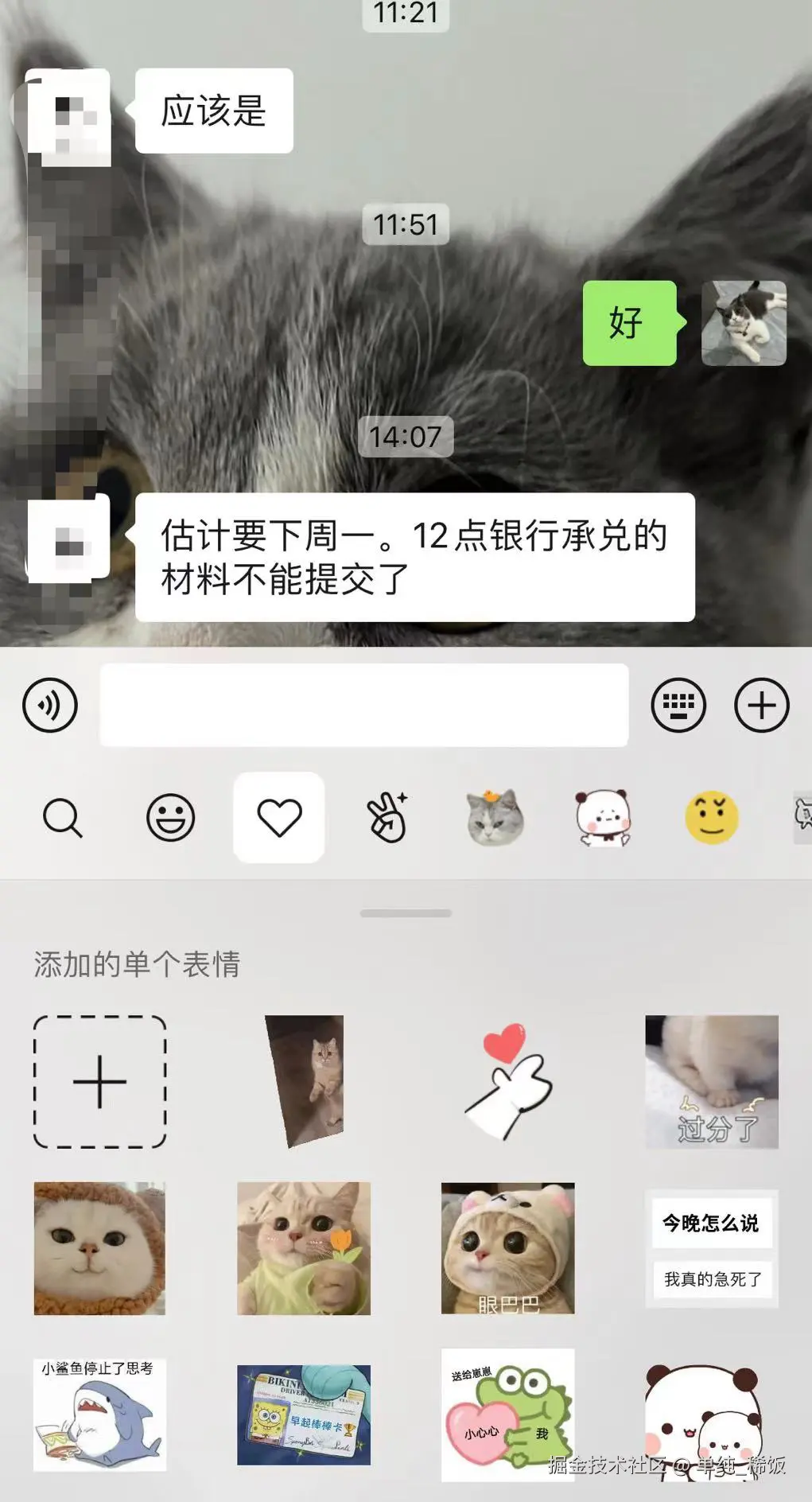The width and height of the screenshot is (812, 1502).
Task: Open the victory-hand sticker tab
Action: (387, 818)
